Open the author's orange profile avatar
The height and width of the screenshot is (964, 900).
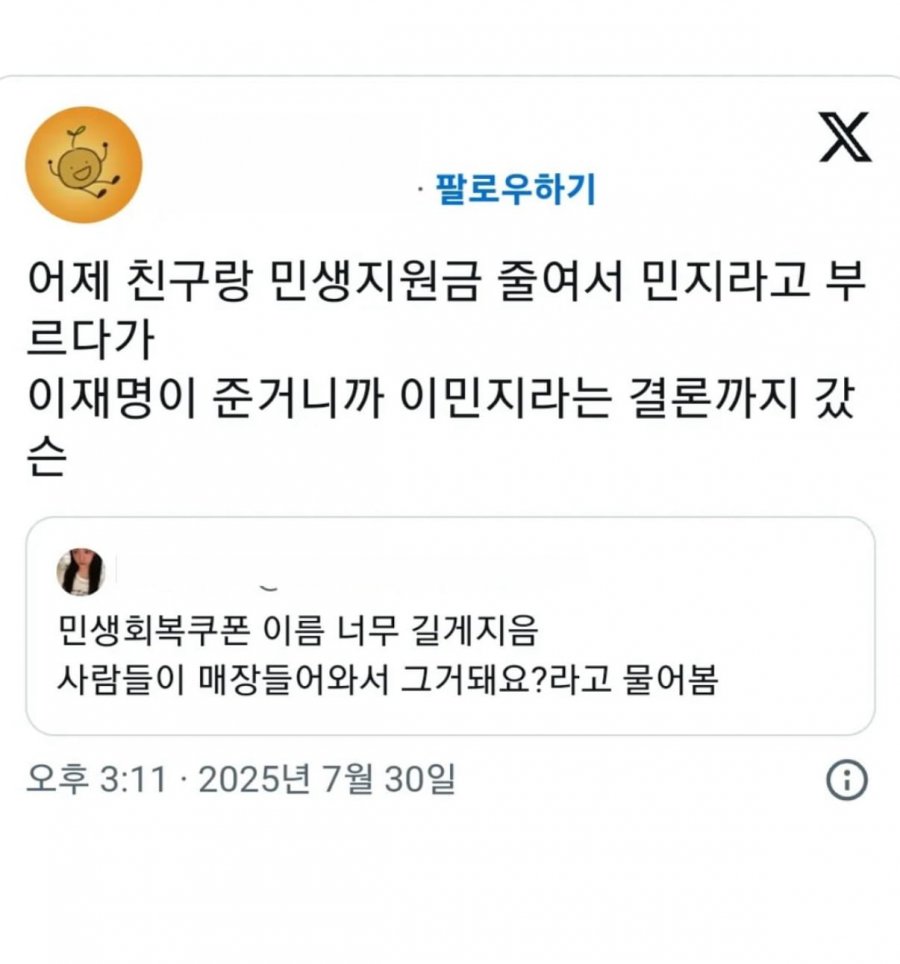(83, 165)
